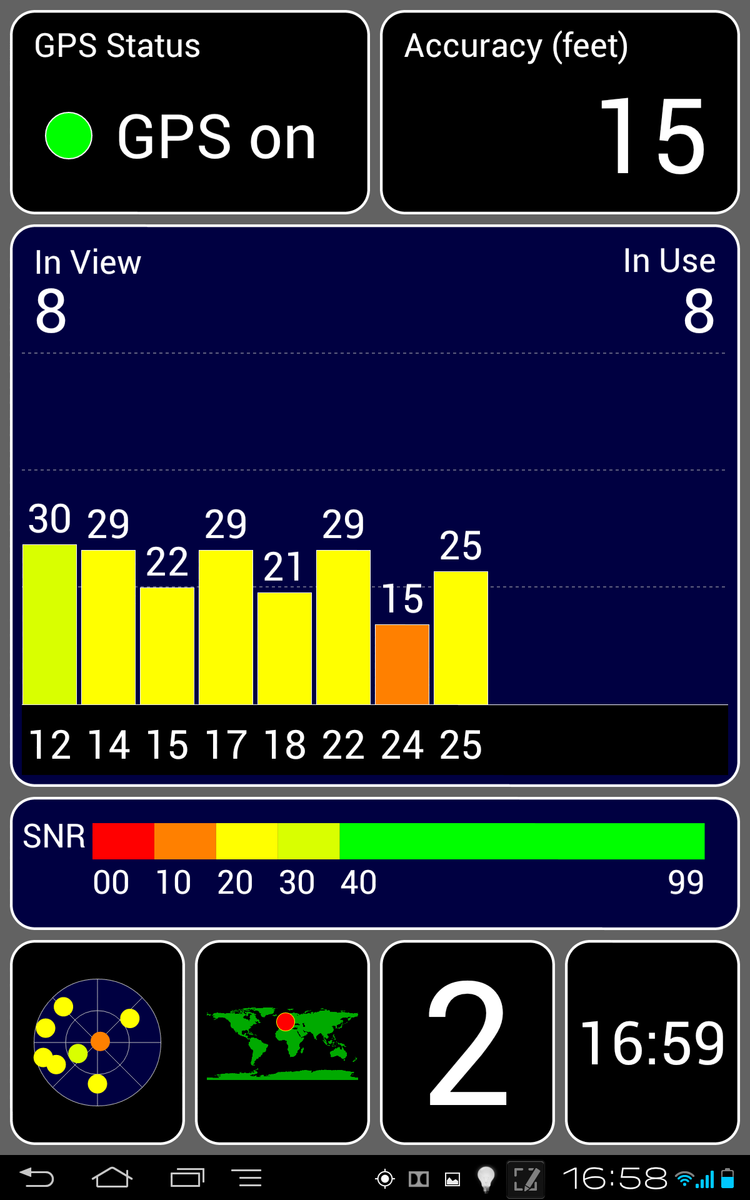750x1200 pixels.
Task: Open the satellite sky view tile
Action: (x=97, y=1042)
